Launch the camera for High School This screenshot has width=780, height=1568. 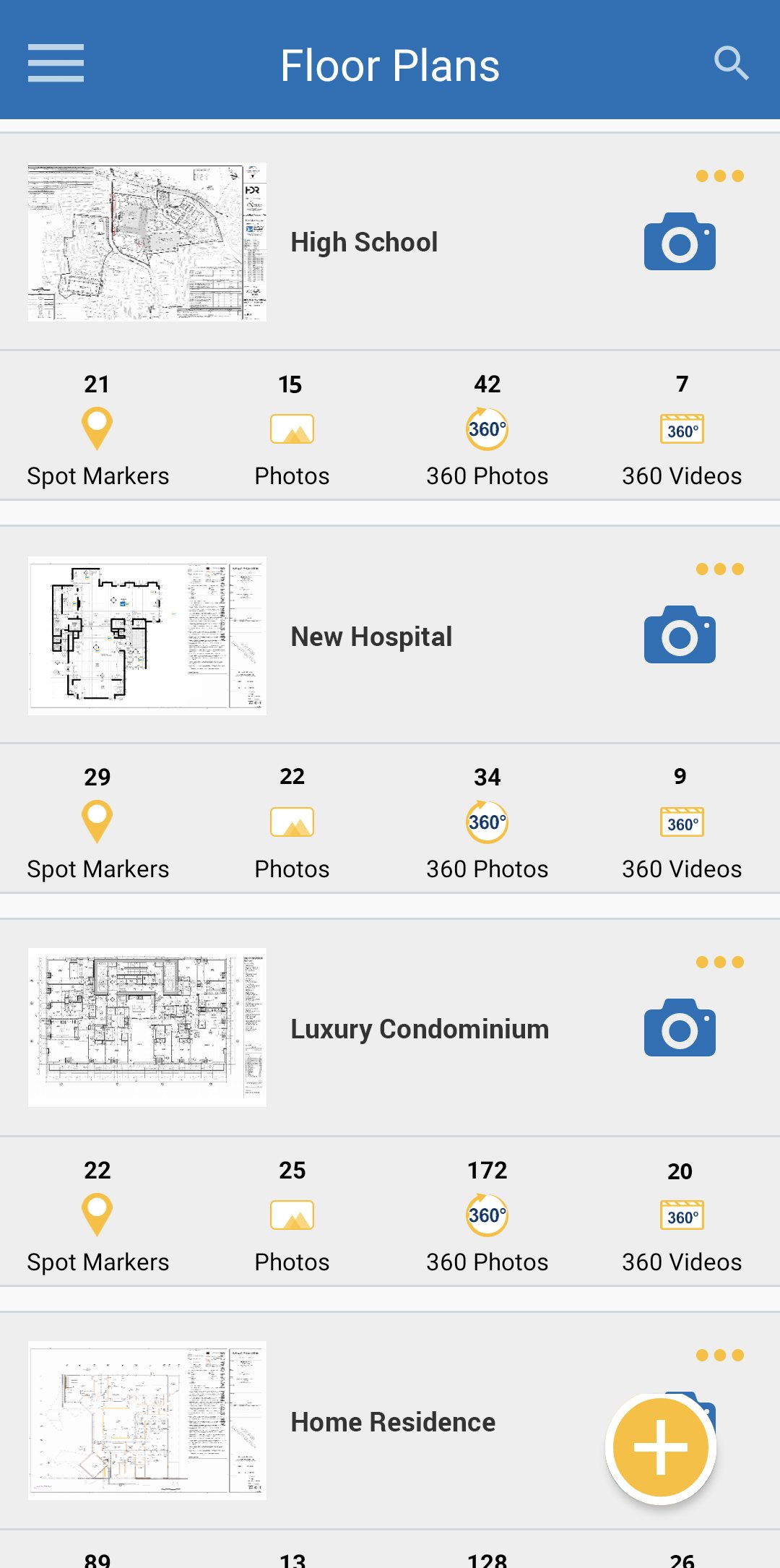680,241
